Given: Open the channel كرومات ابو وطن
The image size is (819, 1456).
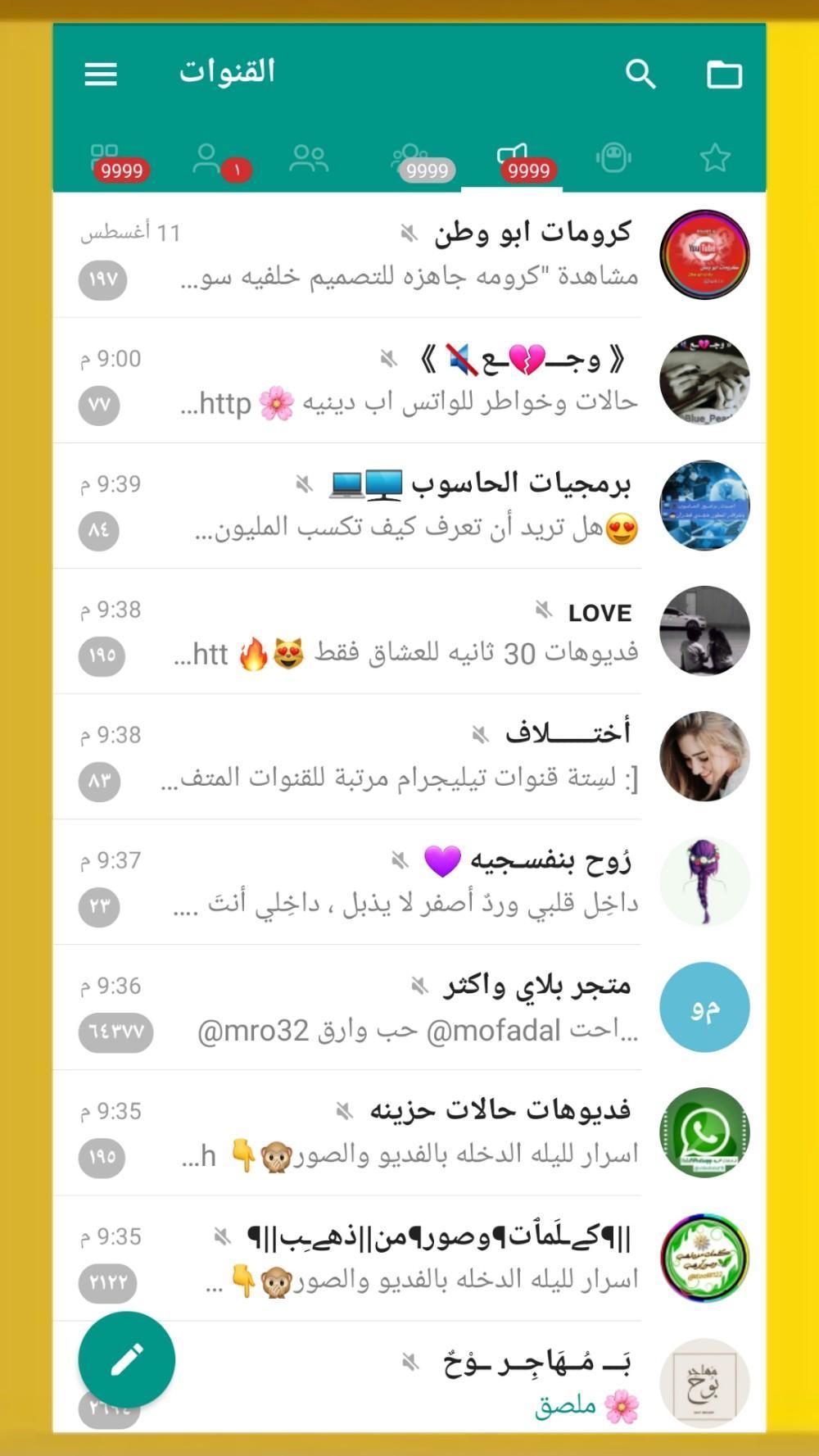Looking at the screenshot, I should click(409, 255).
